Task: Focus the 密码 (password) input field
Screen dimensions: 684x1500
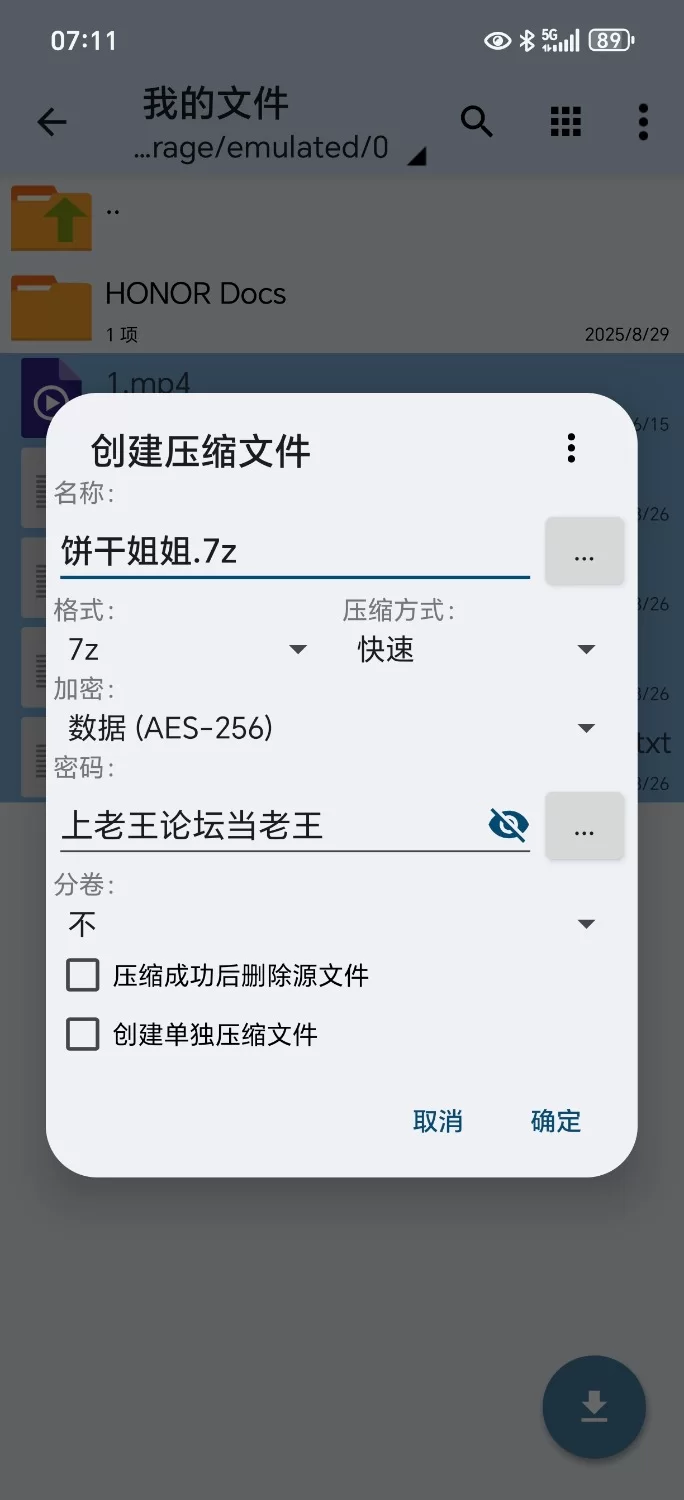Action: 270,826
